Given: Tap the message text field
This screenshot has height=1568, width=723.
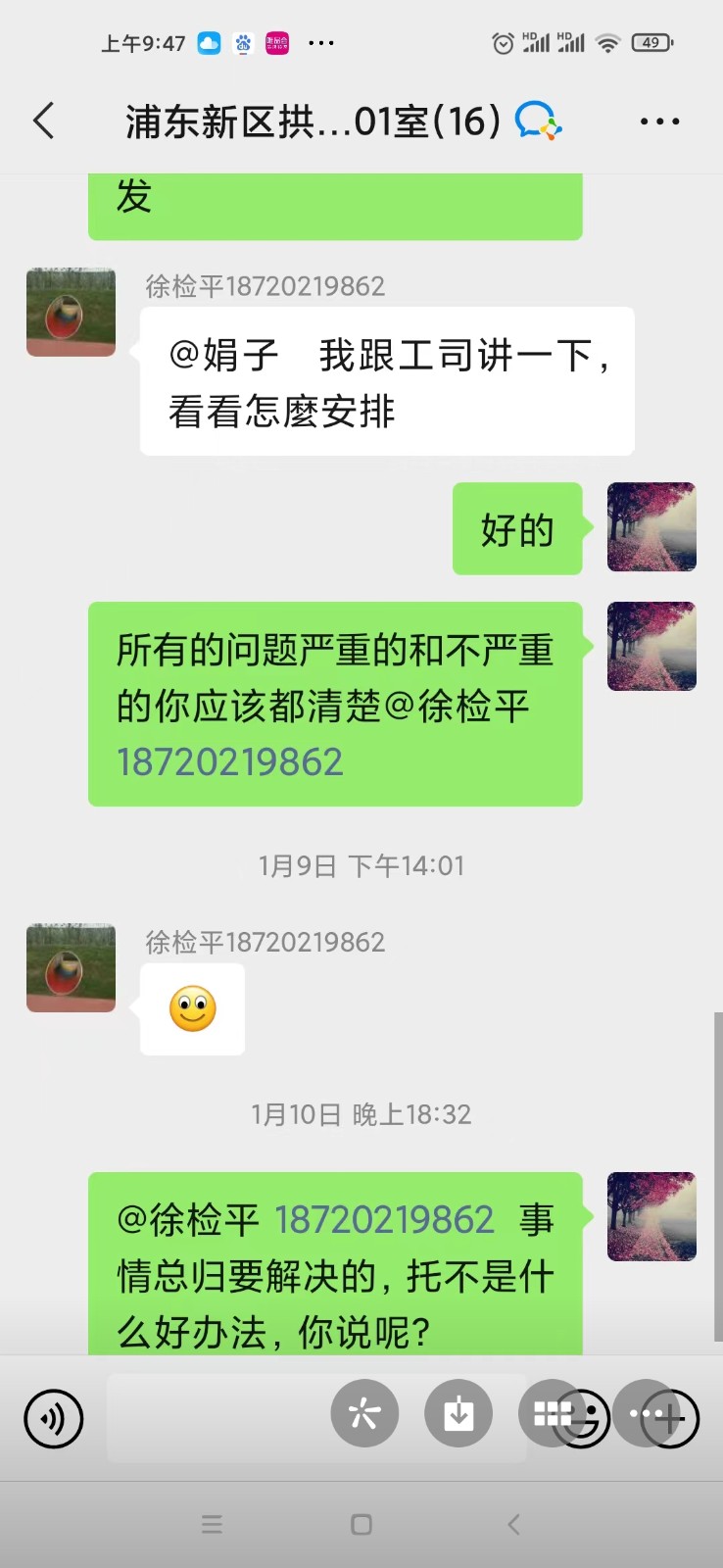Looking at the screenshot, I should click(216, 1418).
